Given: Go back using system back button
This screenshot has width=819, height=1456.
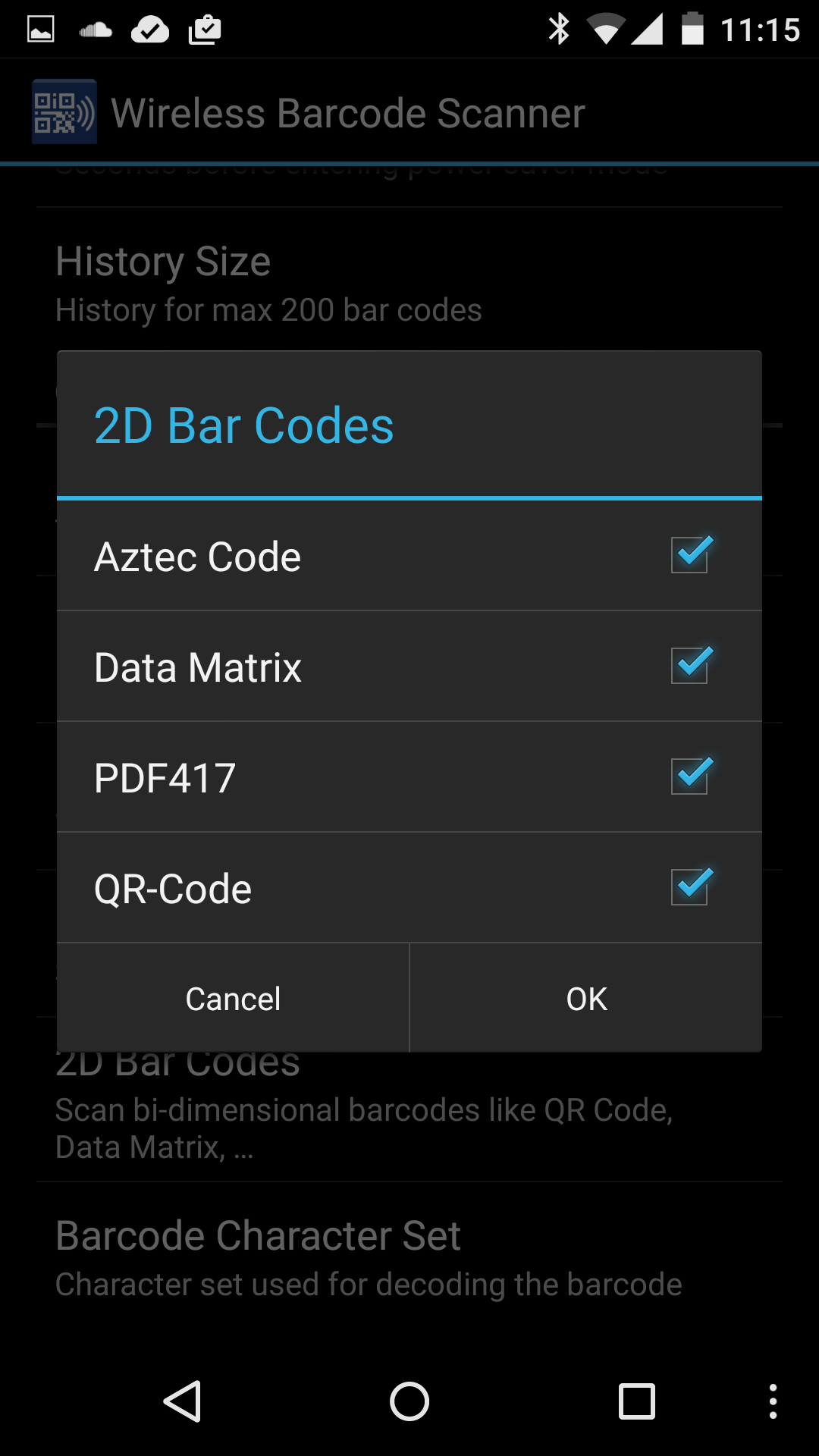Looking at the screenshot, I should (x=183, y=1401).
